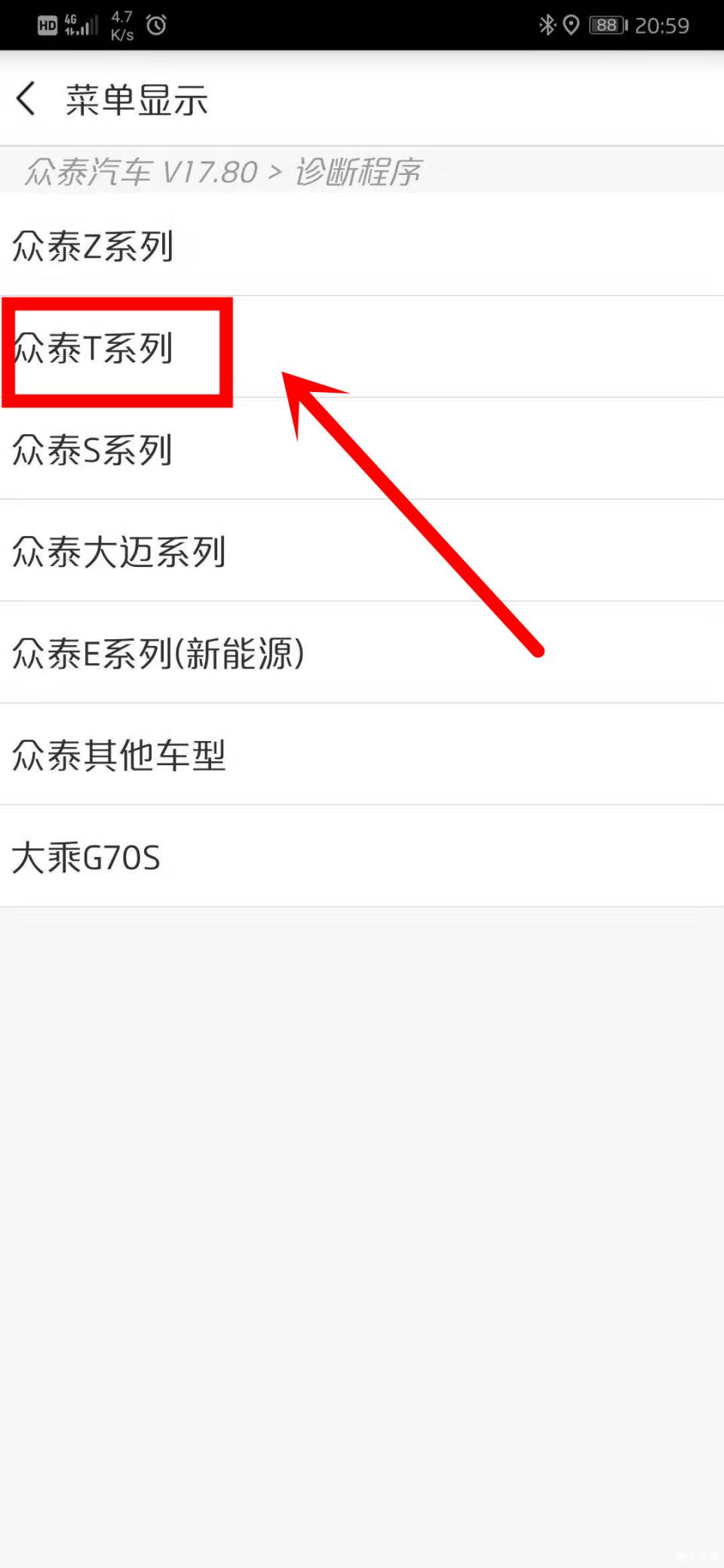724x1568 pixels.
Task: Select 众泰T系列
Action: click(x=362, y=348)
